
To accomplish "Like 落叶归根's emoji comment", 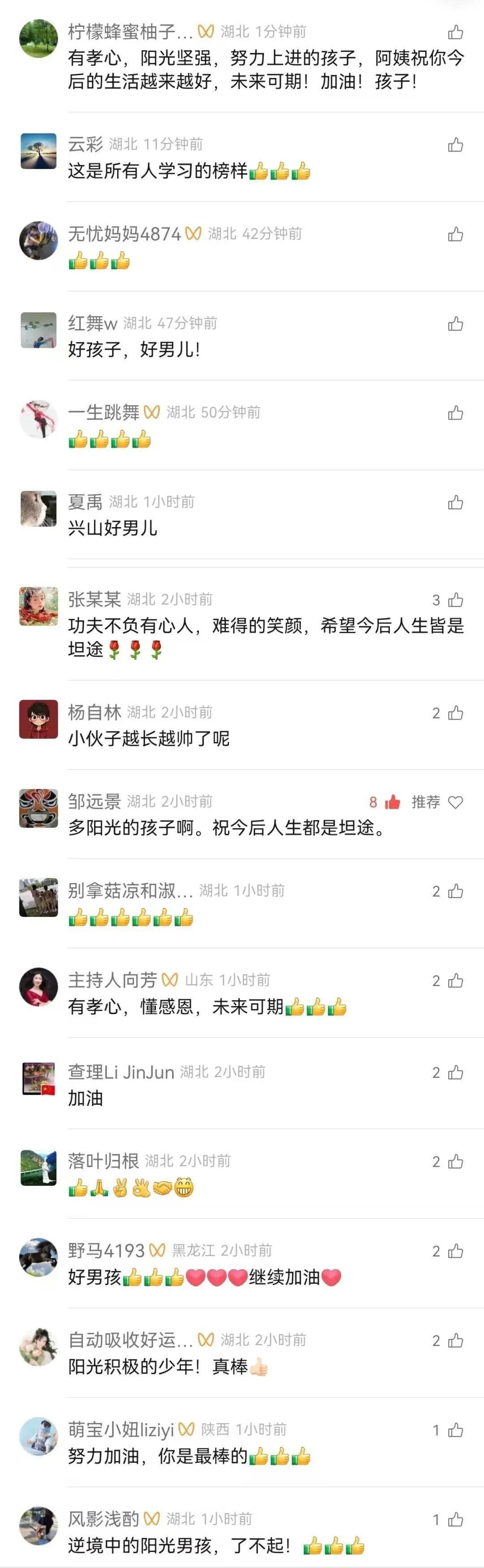I will pyautogui.click(x=455, y=1162).
